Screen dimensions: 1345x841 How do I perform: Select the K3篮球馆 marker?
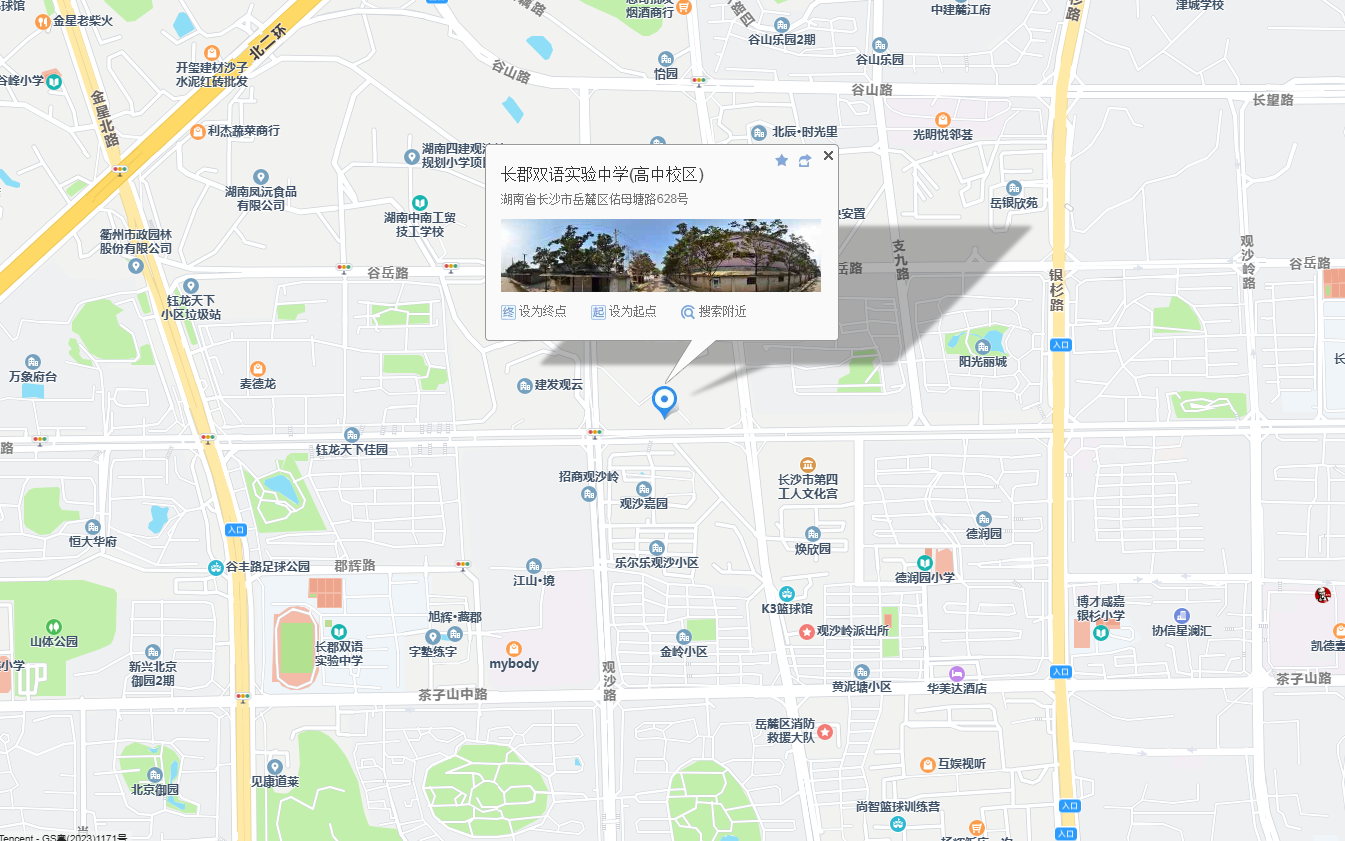[787, 594]
